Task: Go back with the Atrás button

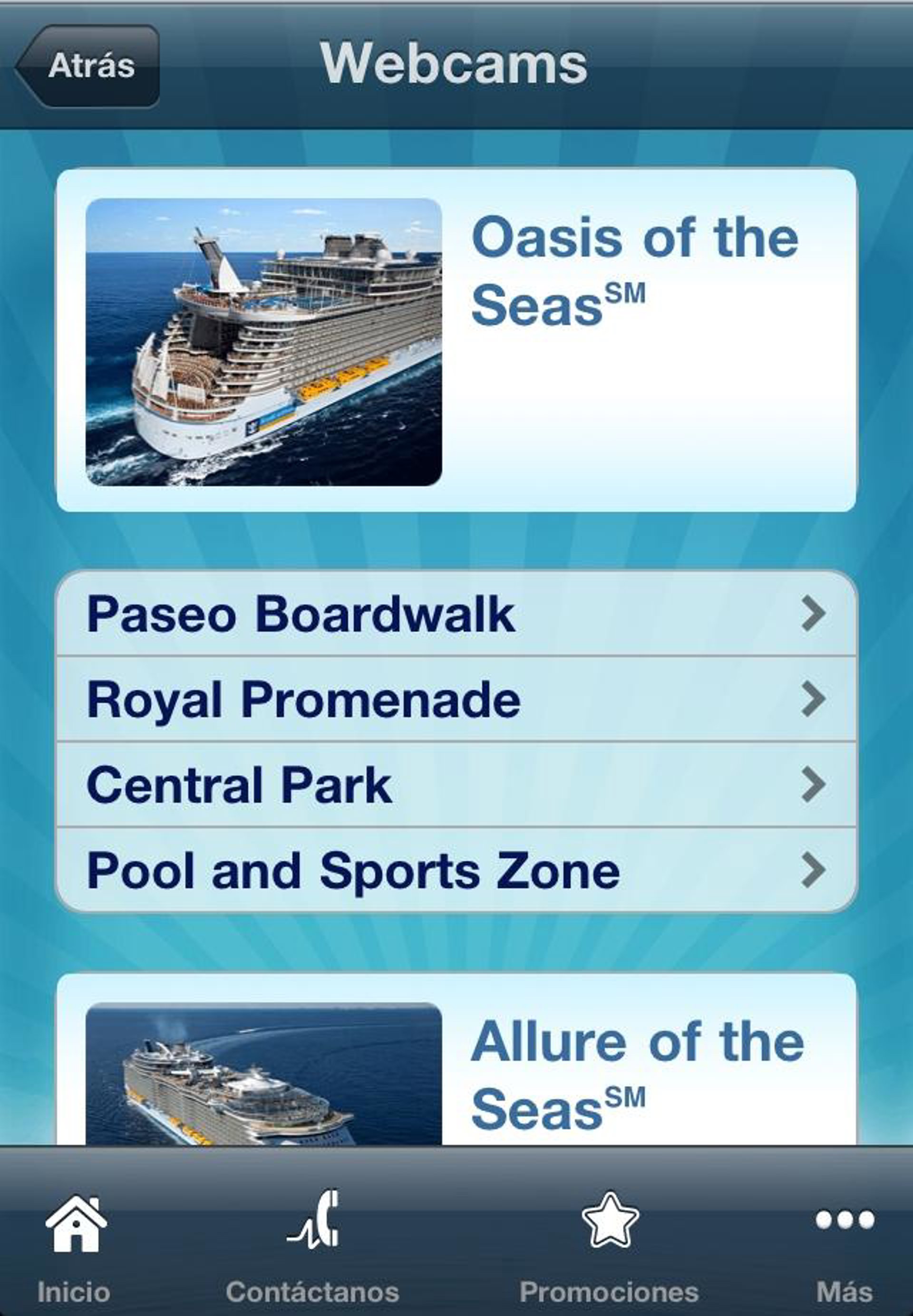Action: tap(88, 66)
